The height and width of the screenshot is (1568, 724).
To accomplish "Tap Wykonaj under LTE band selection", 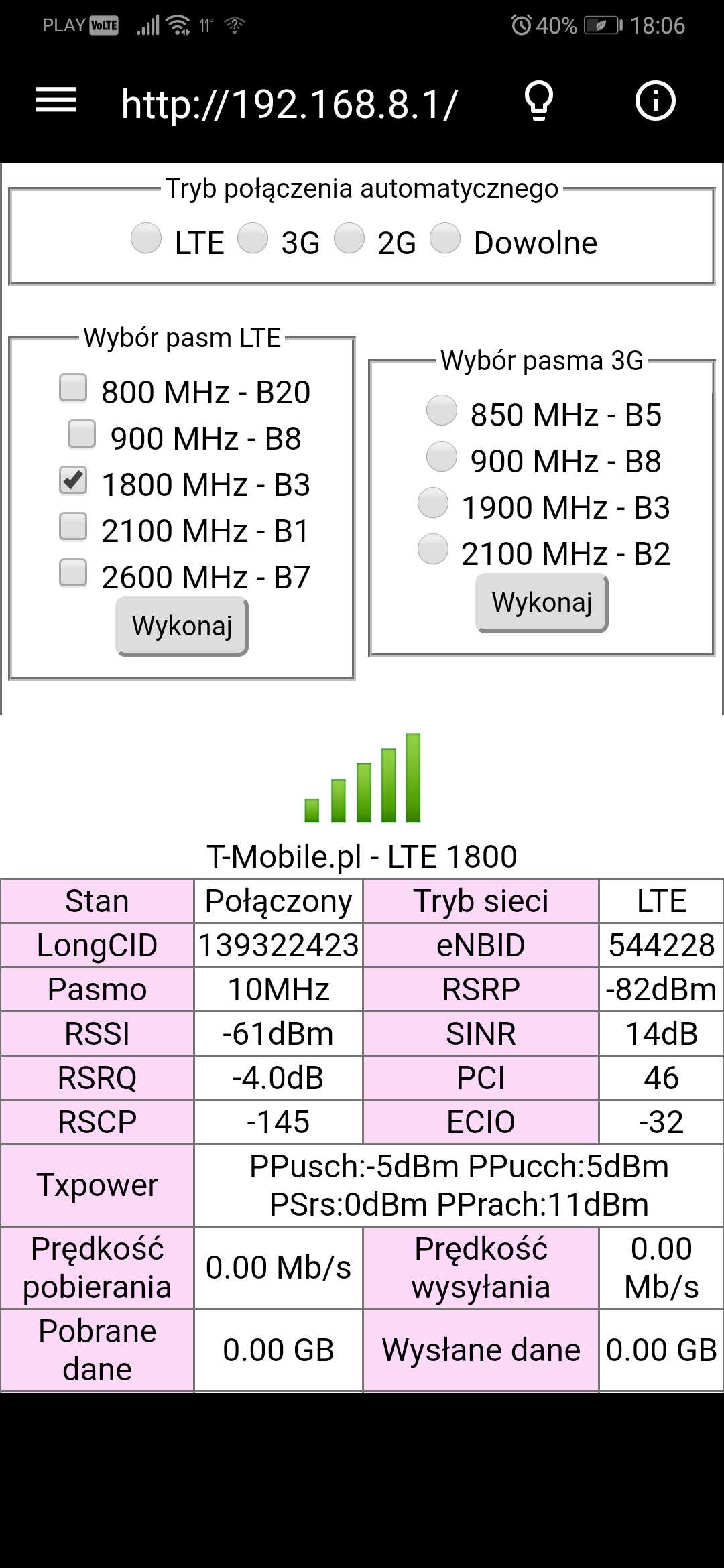I will (x=182, y=626).
